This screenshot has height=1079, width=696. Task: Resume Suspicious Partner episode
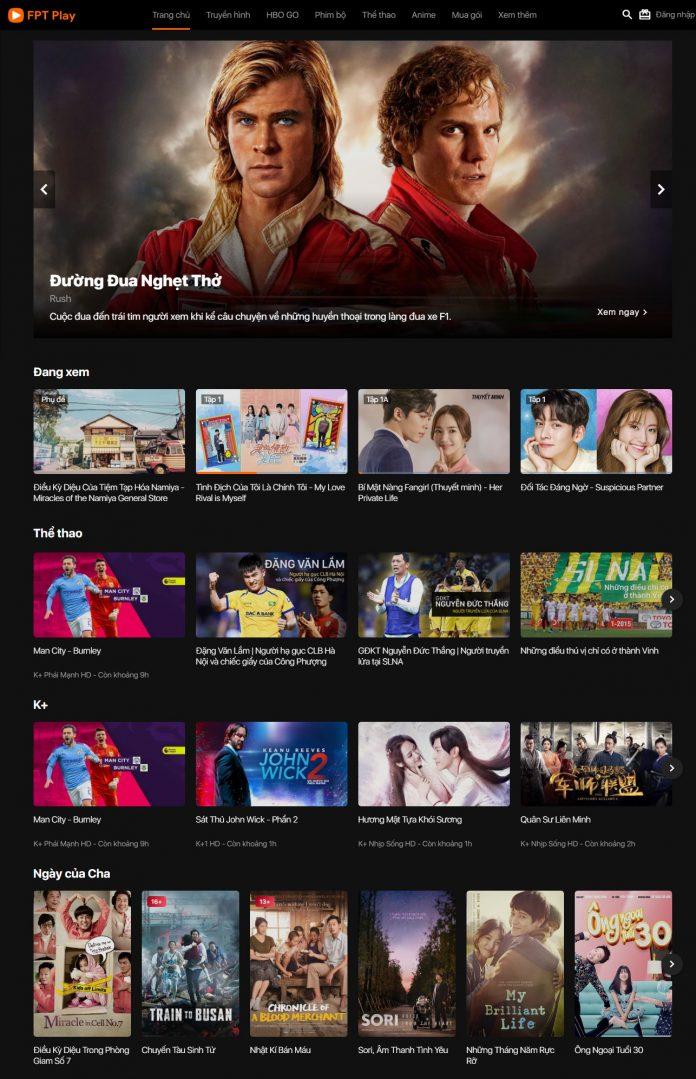tap(596, 431)
